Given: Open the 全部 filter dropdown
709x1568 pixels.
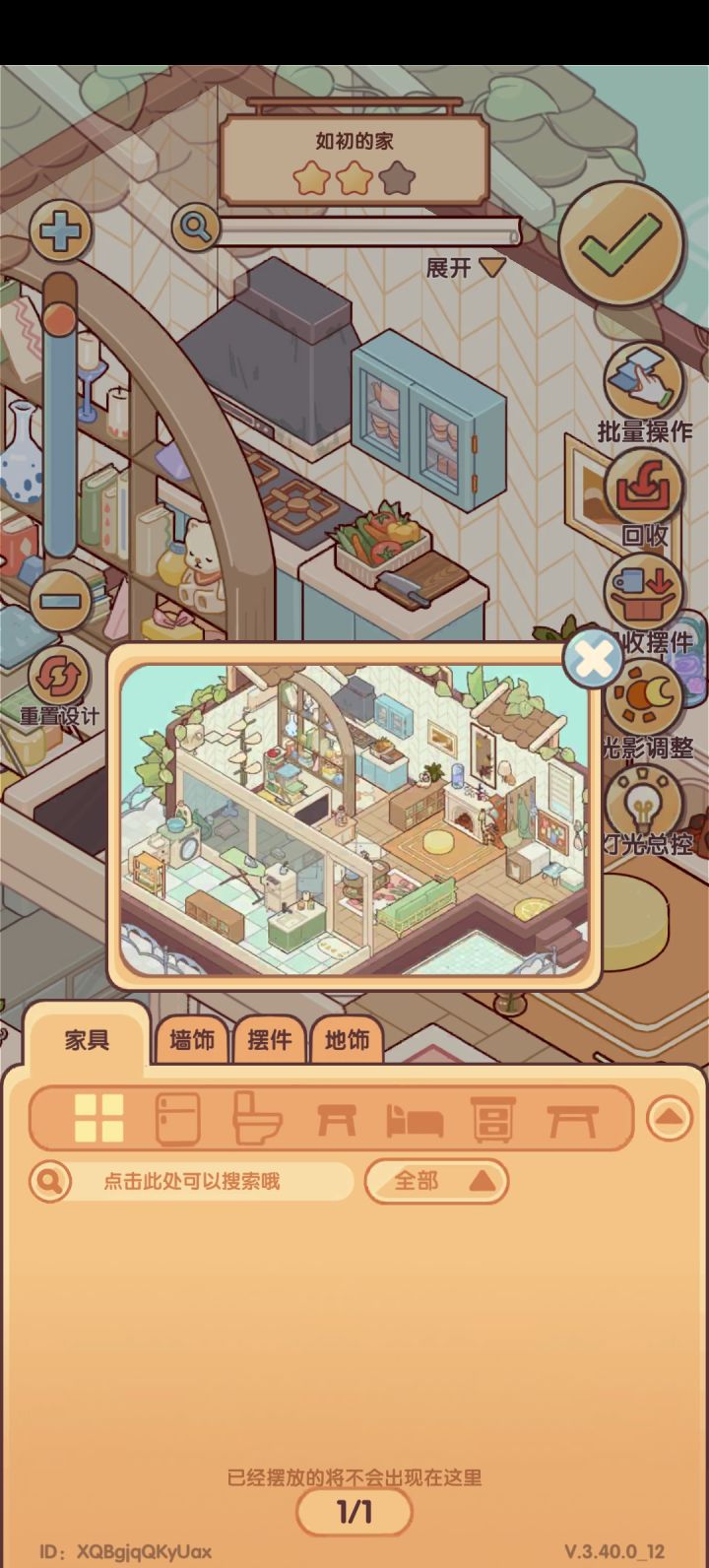Looking at the screenshot, I should click(x=436, y=1181).
